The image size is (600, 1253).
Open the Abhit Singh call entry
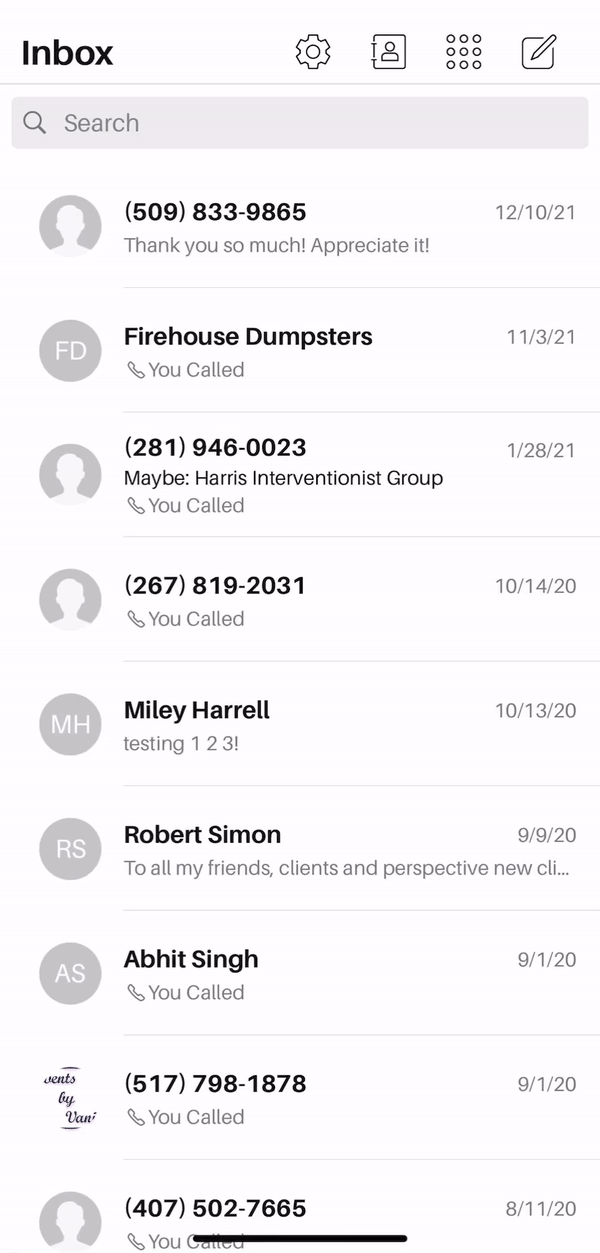click(300, 973)
